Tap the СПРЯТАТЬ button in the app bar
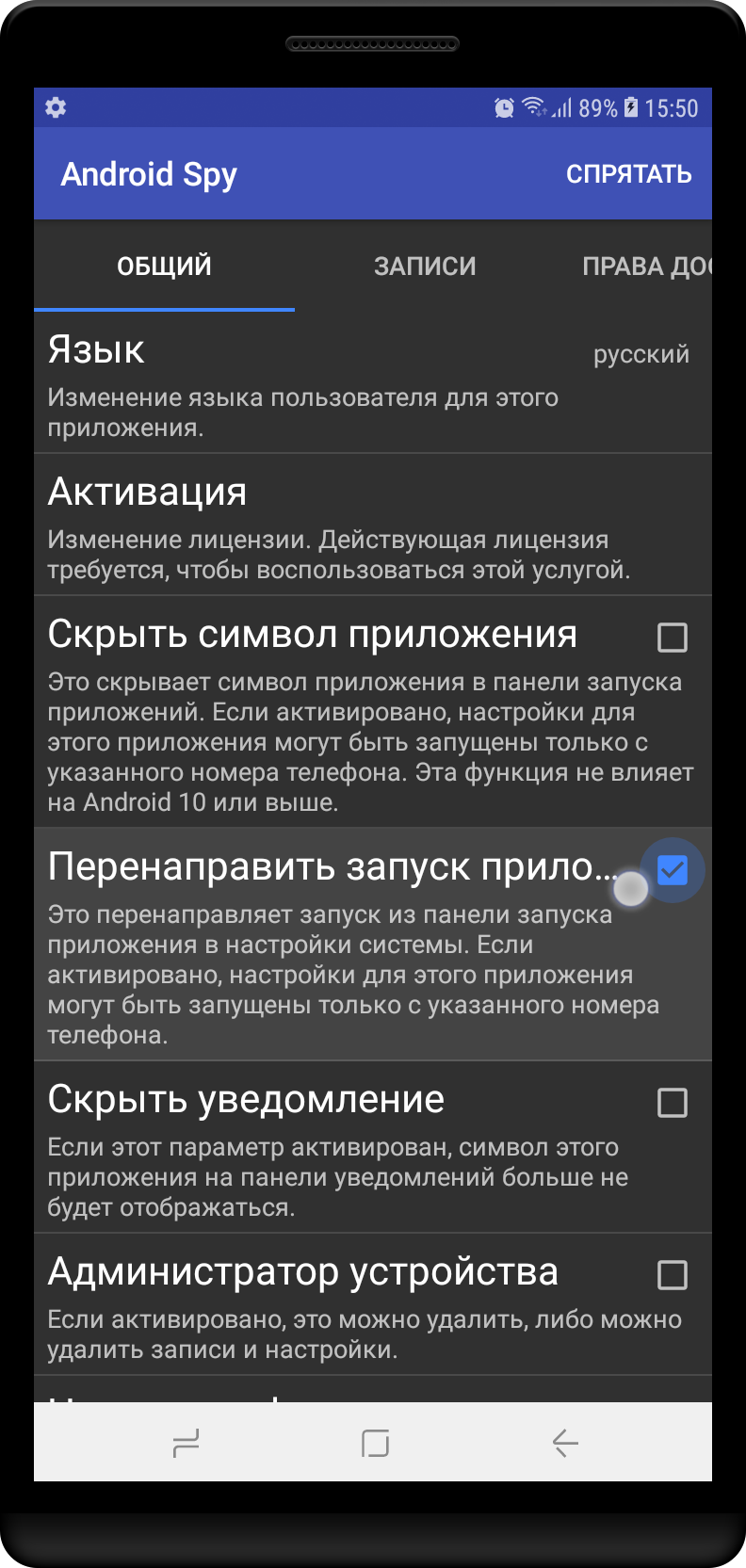Viewport: 746px width, 1568px height. (x=628, y=174)
